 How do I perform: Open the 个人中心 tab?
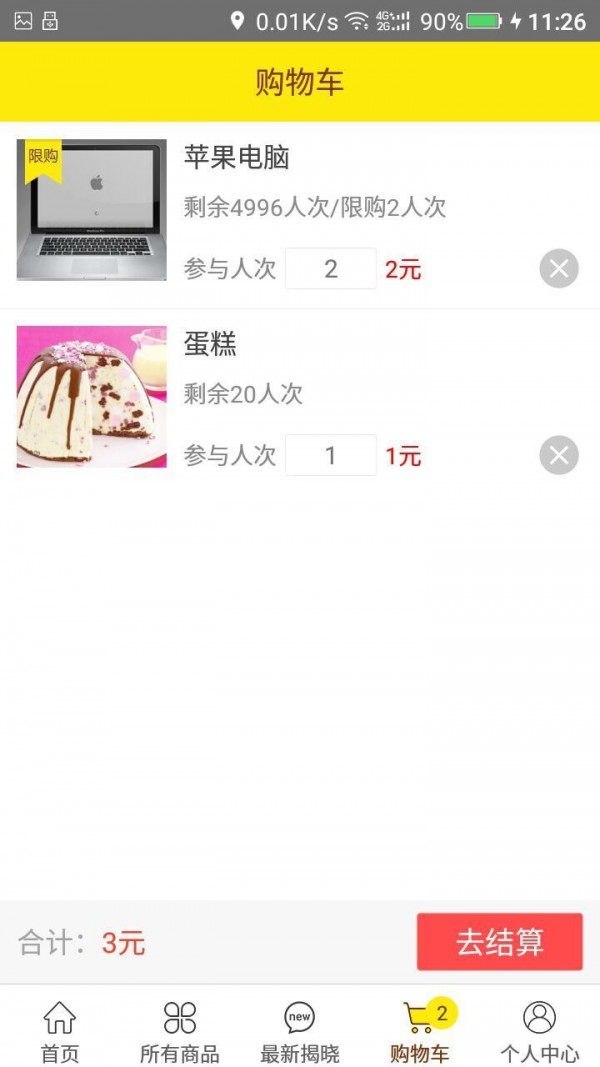(540, 1030)
